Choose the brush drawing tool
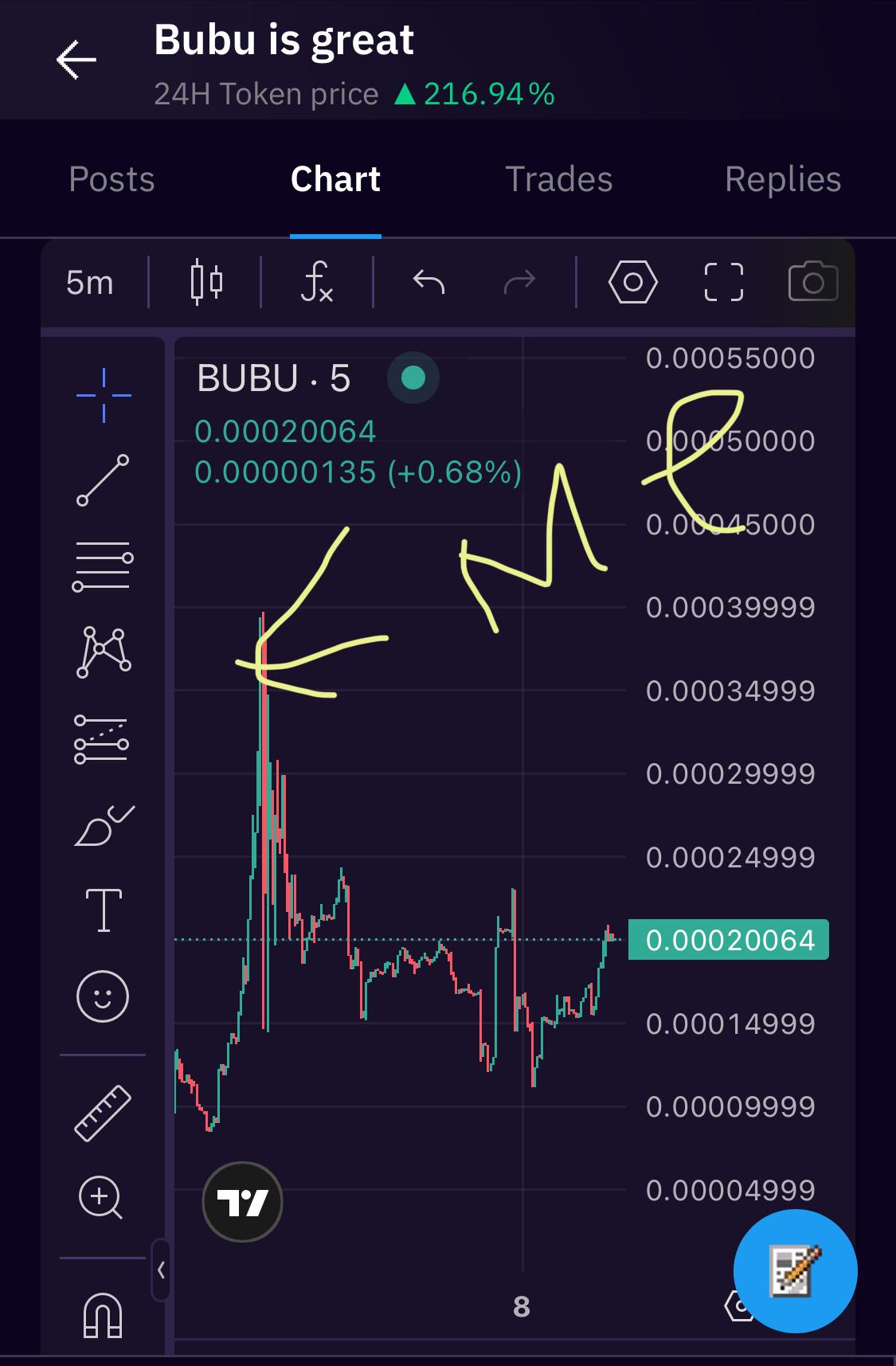 pos(103,826)
